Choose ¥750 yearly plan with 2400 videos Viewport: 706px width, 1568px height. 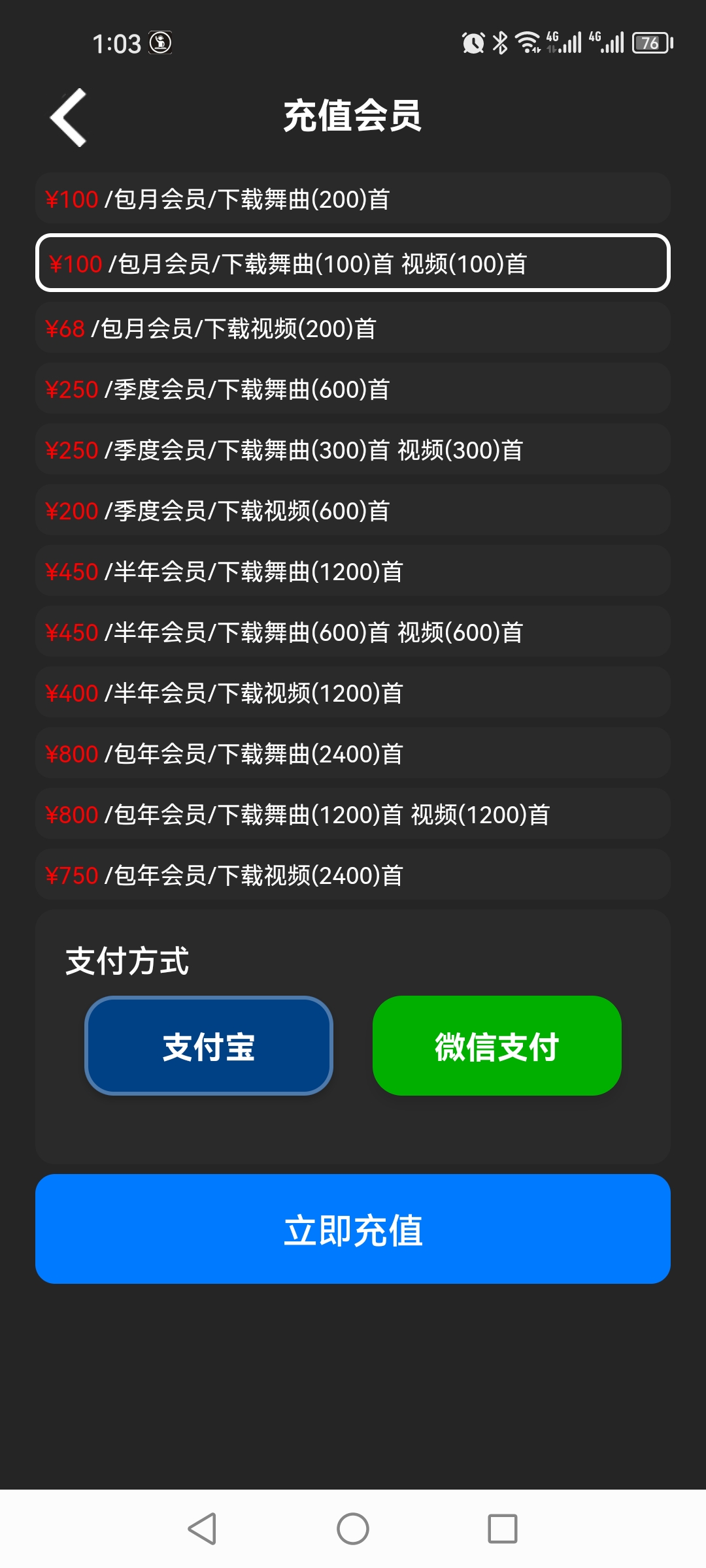(353, 875)
